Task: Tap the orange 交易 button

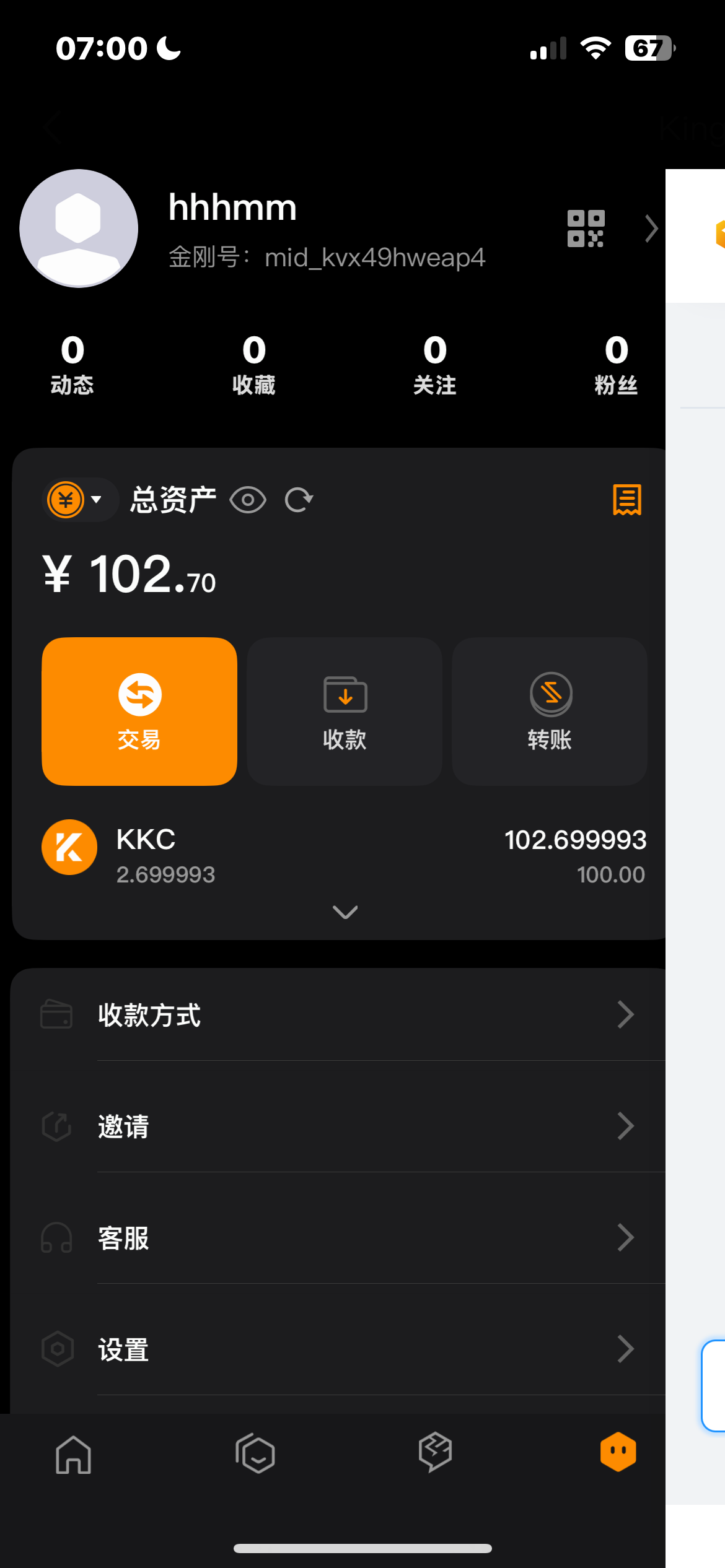Action: pyautogui.click(x=139, y=712)
